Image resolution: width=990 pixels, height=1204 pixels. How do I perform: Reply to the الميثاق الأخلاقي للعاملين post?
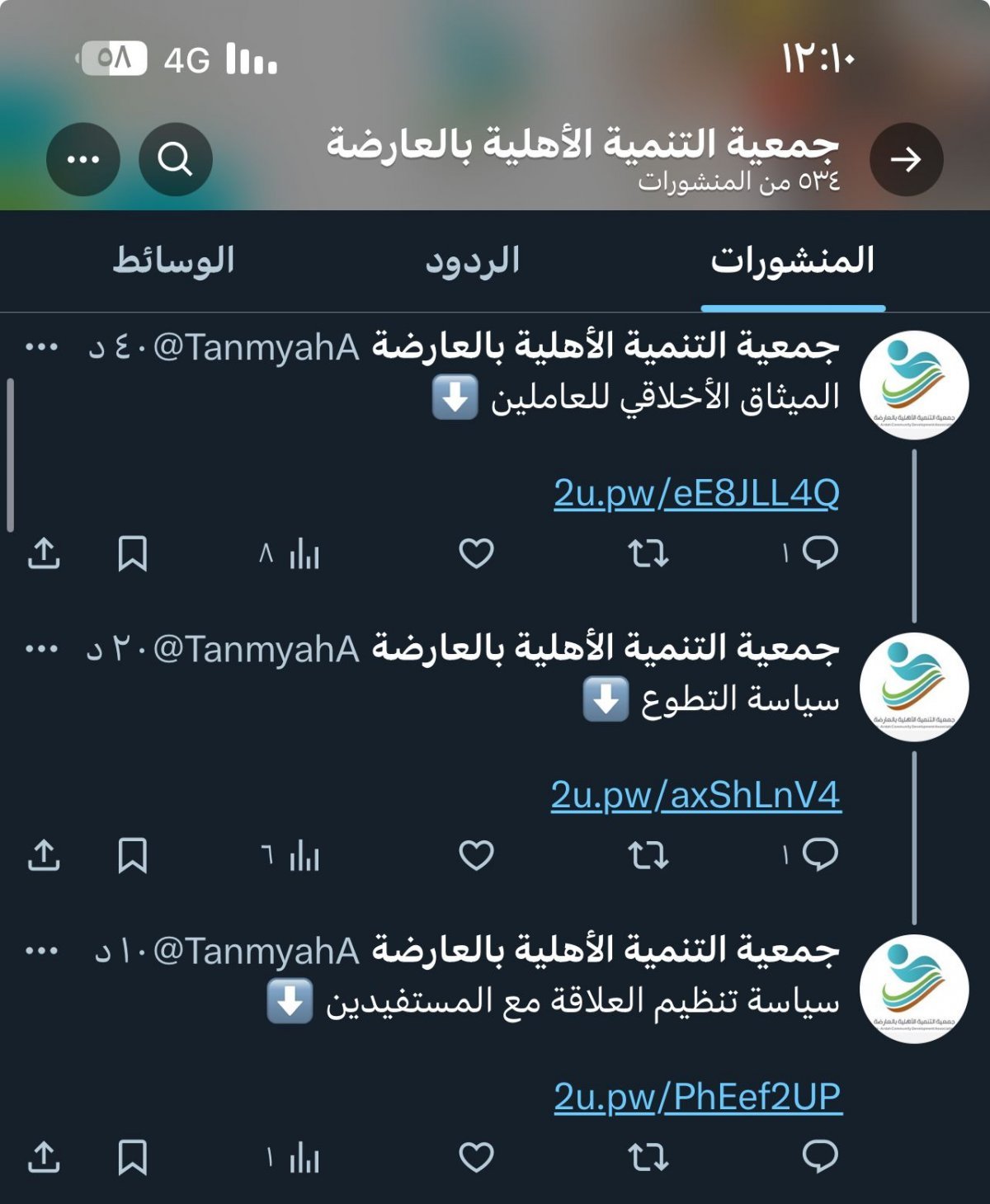pyautogui.click(x=819, y=553)
